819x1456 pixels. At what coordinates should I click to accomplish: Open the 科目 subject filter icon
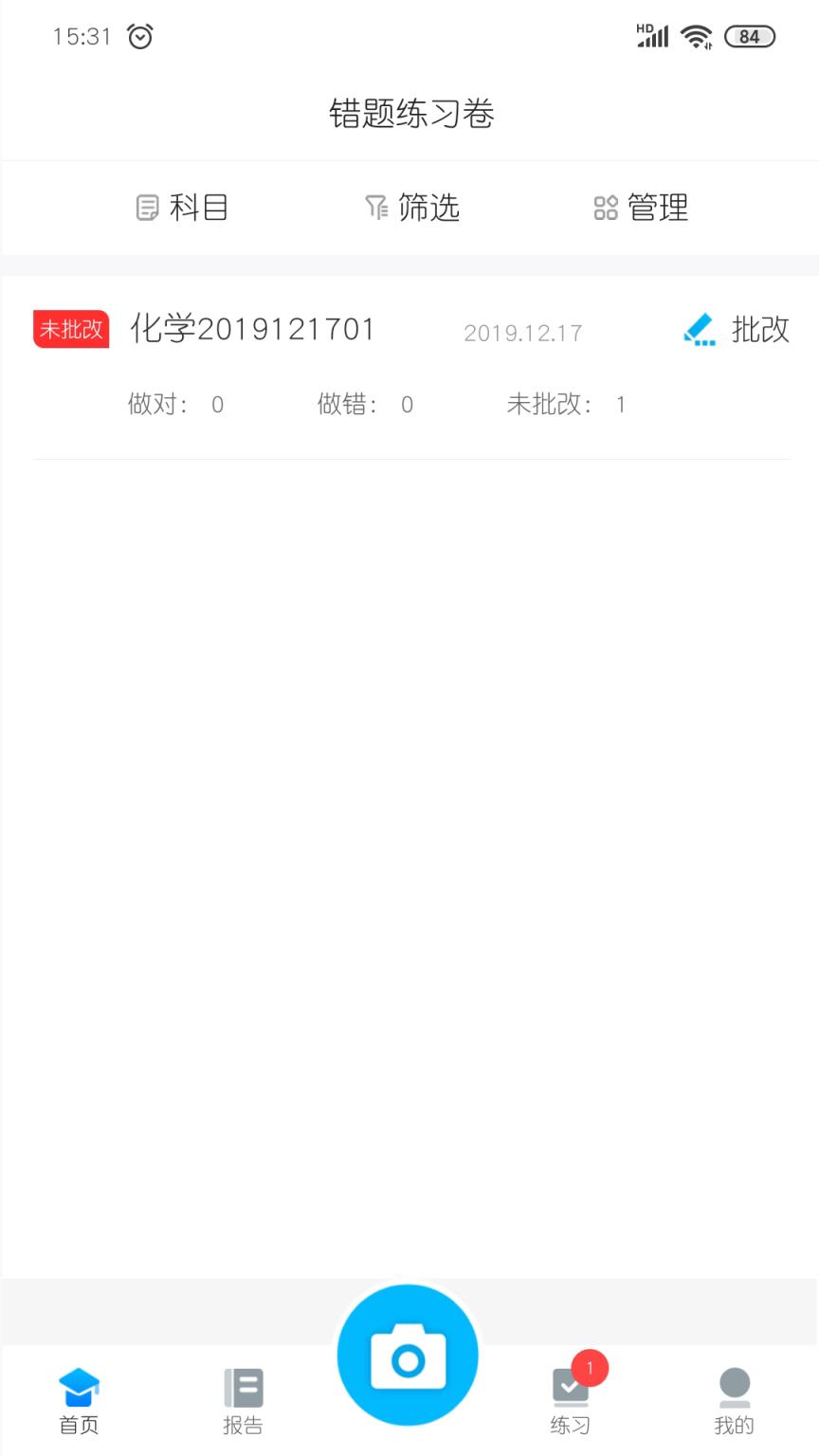146,208
